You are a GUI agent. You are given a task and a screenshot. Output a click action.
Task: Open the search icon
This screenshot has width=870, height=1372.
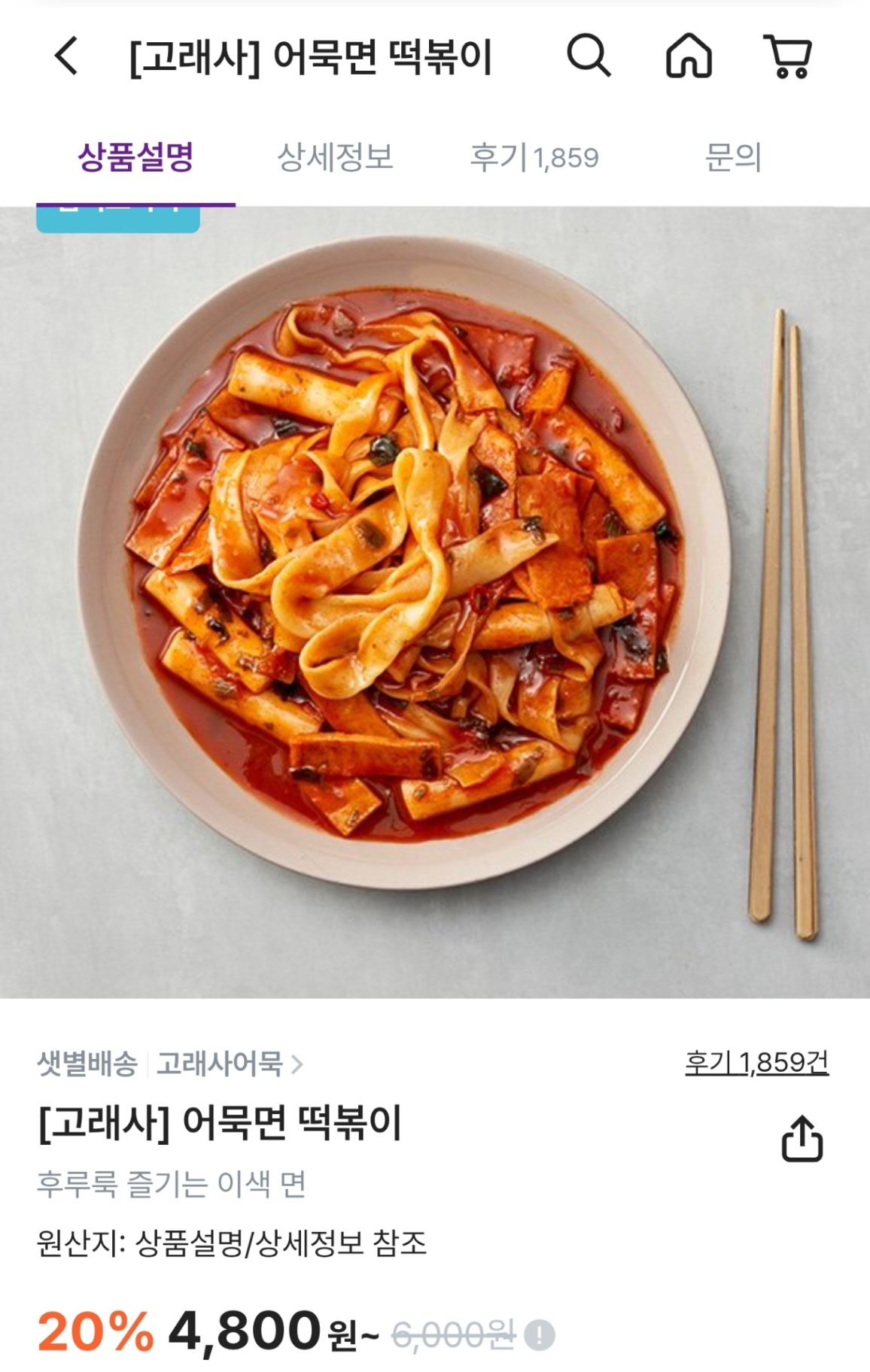[x=588, y=56]
